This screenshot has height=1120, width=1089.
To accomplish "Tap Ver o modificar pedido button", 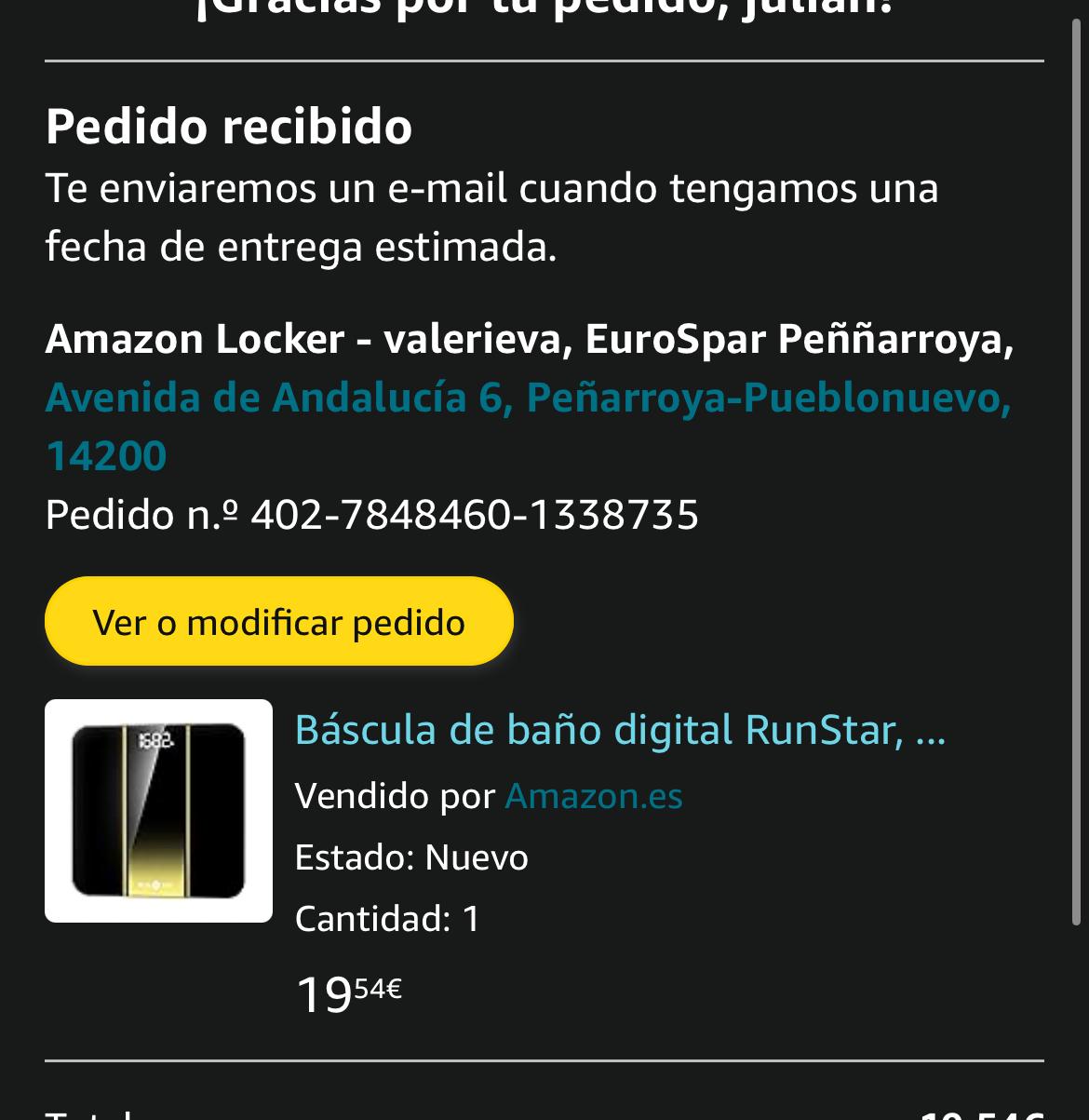I will (278, 622).
